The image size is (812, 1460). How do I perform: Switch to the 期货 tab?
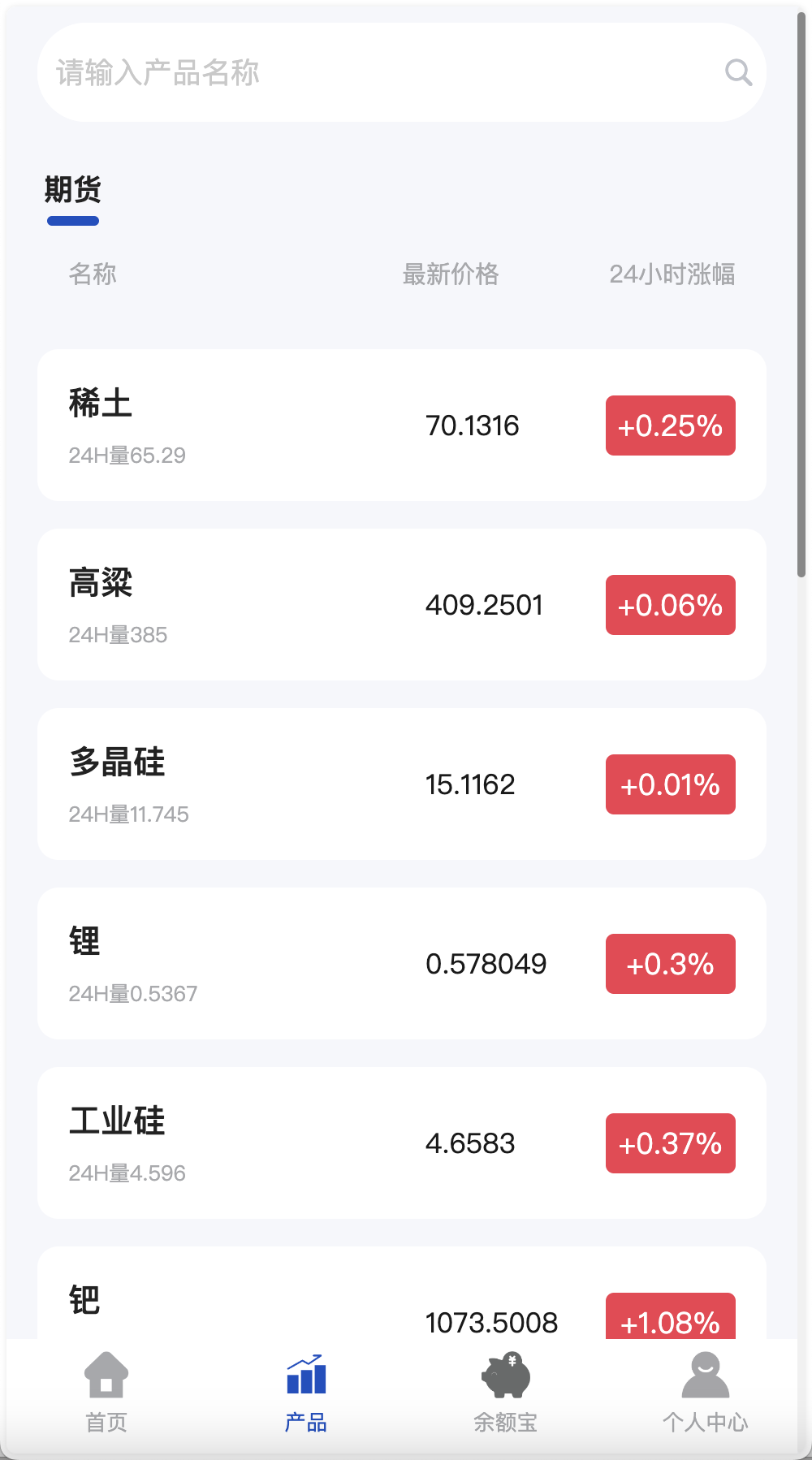[x=72, y=190]
